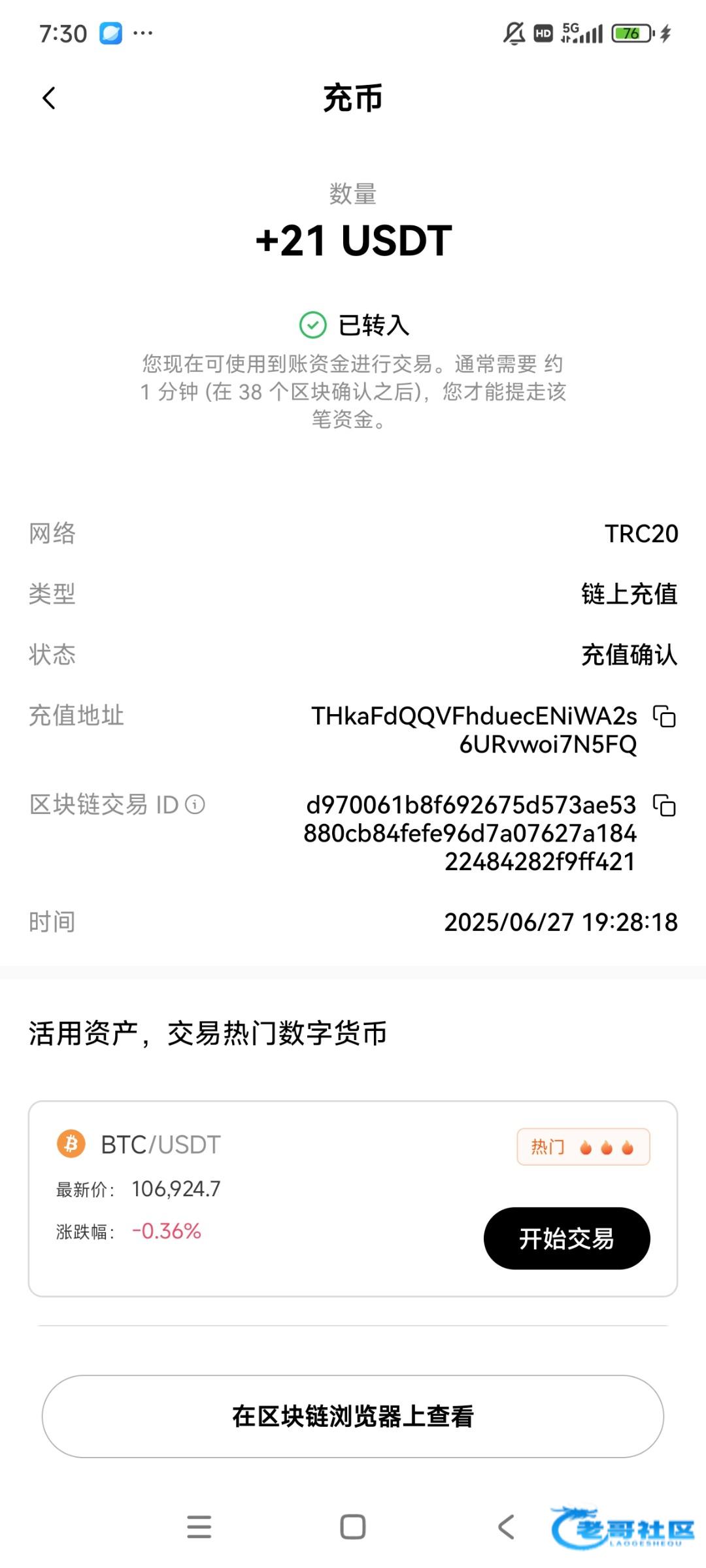Copy the blockchain transaction ID
The image size is (706, 1568).
665,806
